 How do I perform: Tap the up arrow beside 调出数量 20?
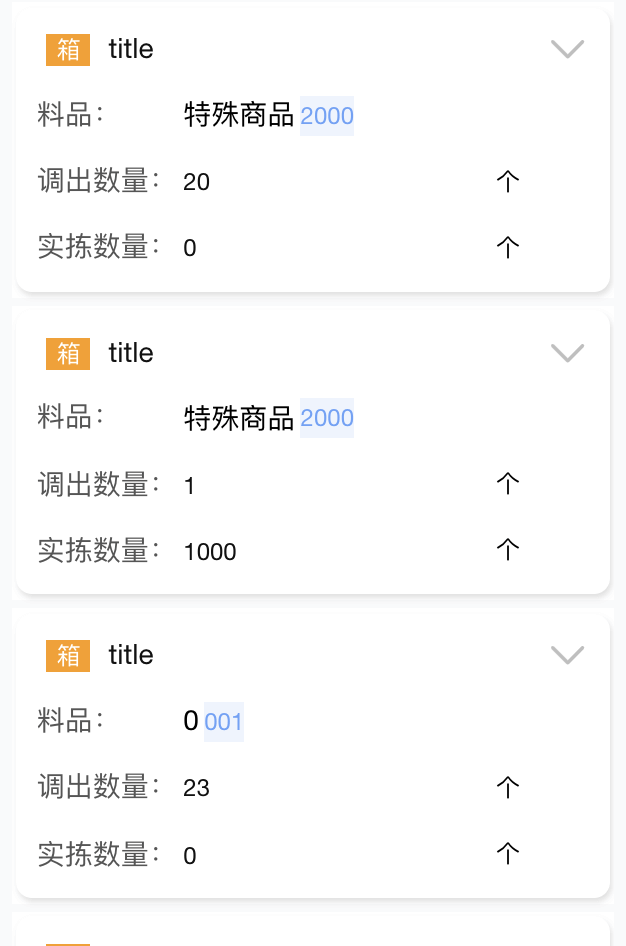508,181
